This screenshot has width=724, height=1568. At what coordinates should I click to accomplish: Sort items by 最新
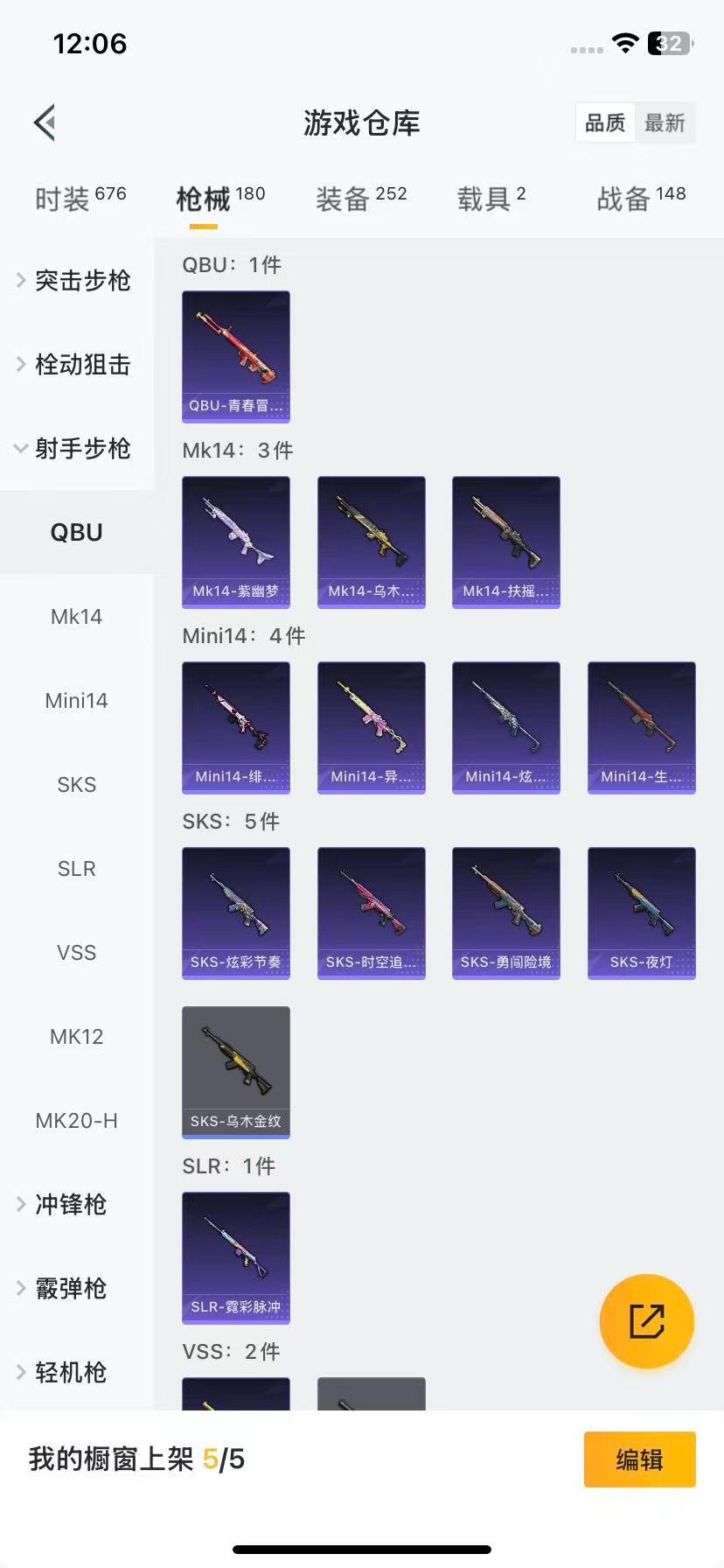pos(665,122)
